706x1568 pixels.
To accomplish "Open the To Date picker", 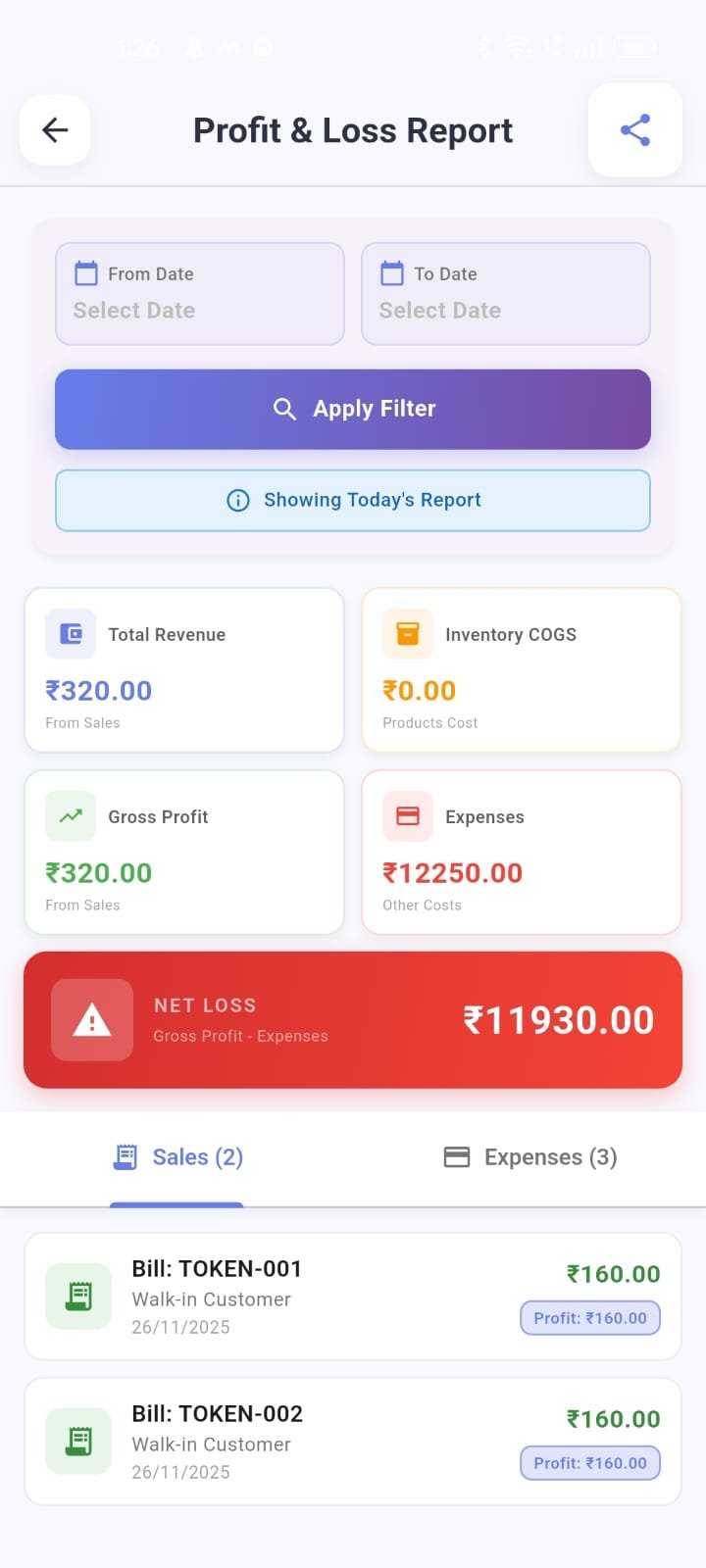I will point(506,294).
